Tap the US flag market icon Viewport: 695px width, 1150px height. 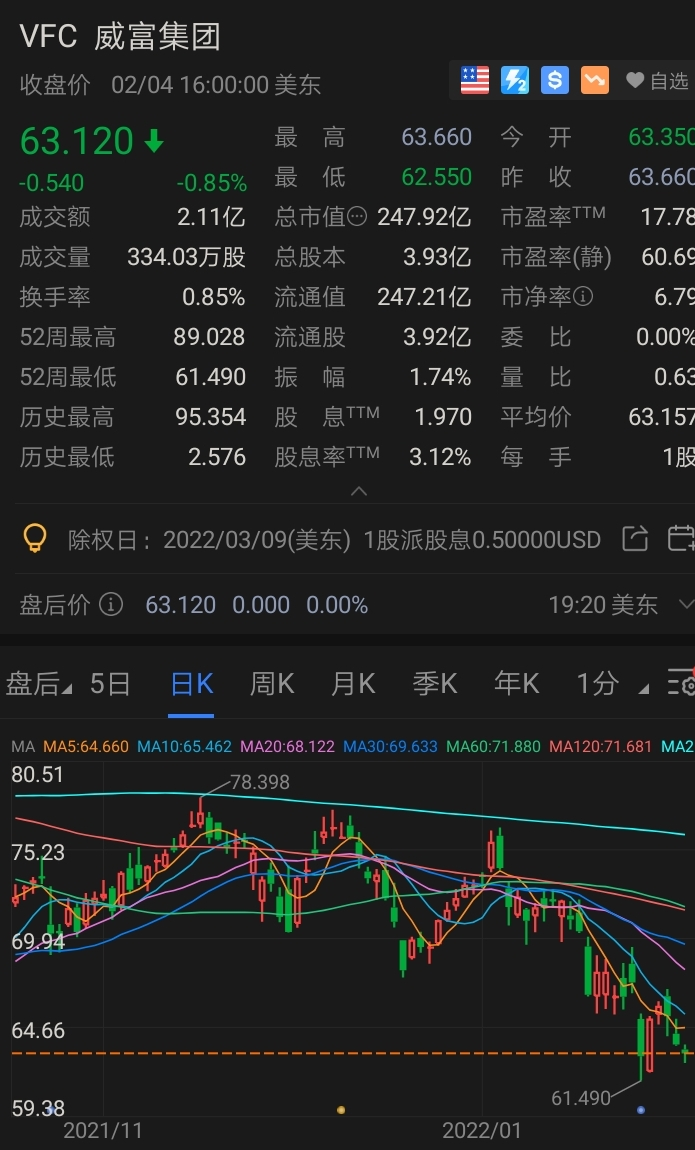475,80
